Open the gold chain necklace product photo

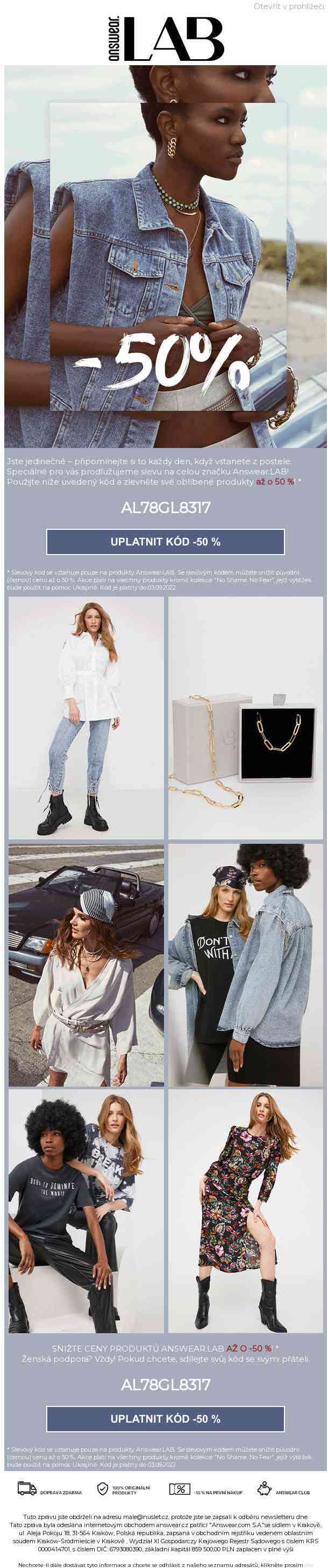pyautogui.click(x=245, y=718)
